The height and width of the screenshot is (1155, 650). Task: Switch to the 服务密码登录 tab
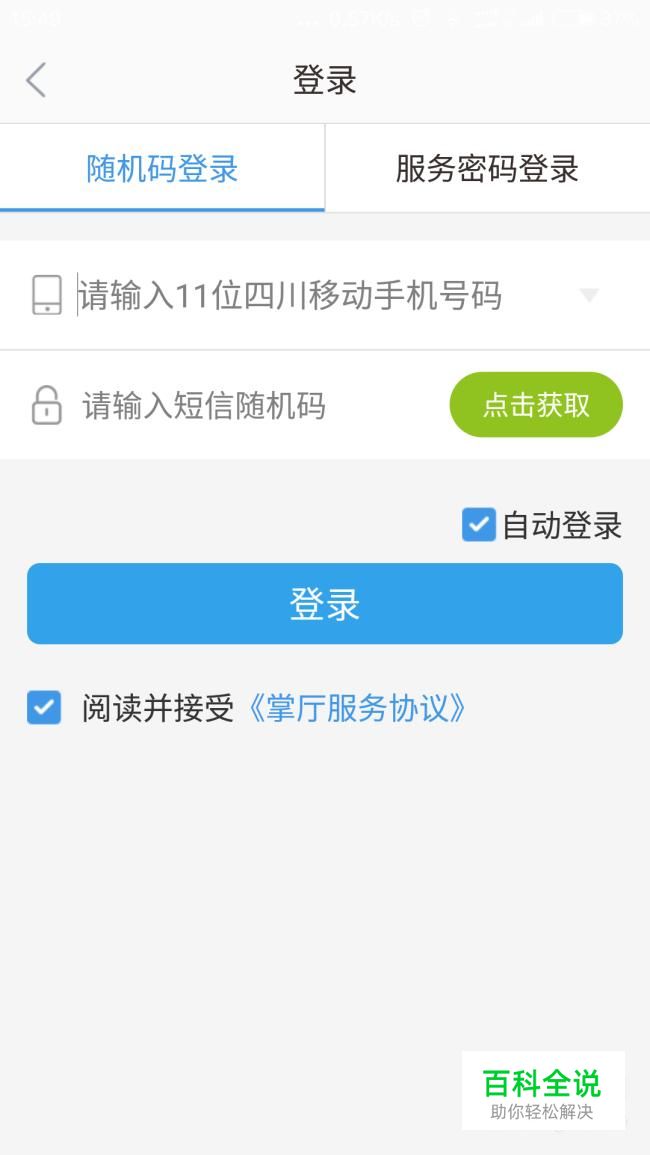pos(487,169)
